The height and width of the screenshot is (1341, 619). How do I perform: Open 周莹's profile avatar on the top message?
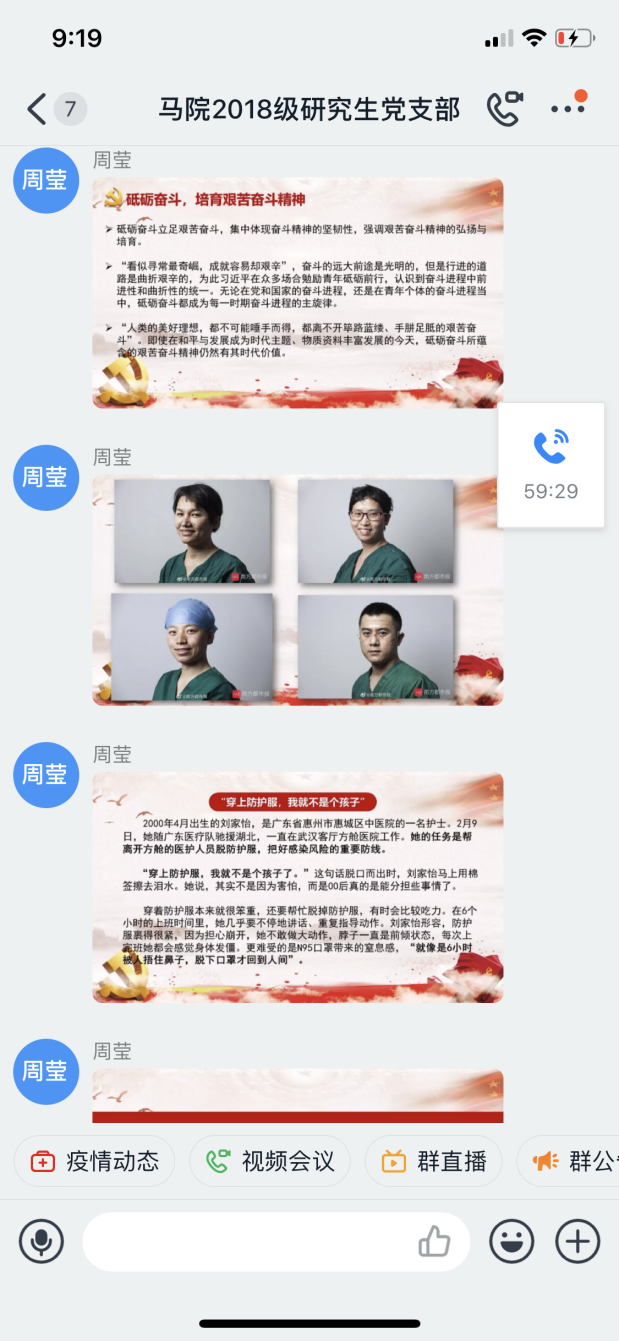45,181
